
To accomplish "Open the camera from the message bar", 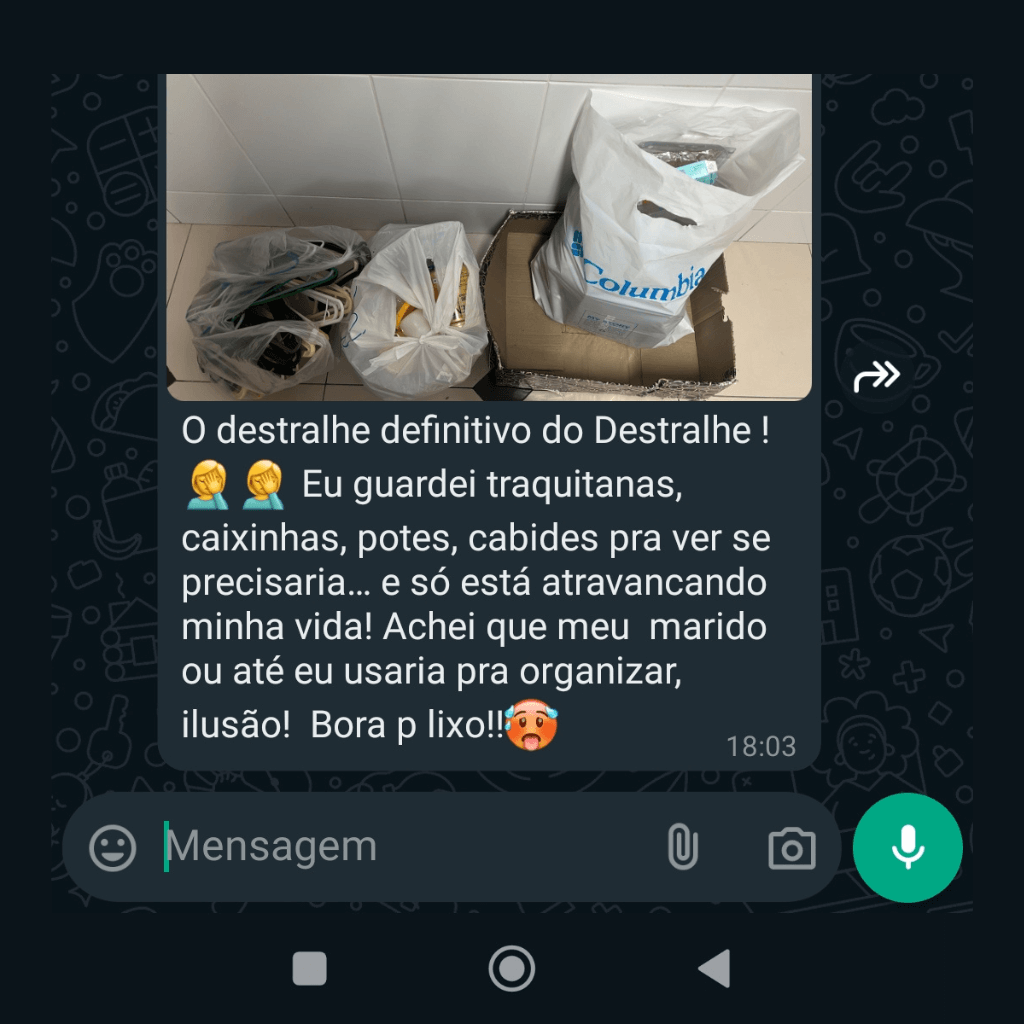I will click(x=791, y=849).
